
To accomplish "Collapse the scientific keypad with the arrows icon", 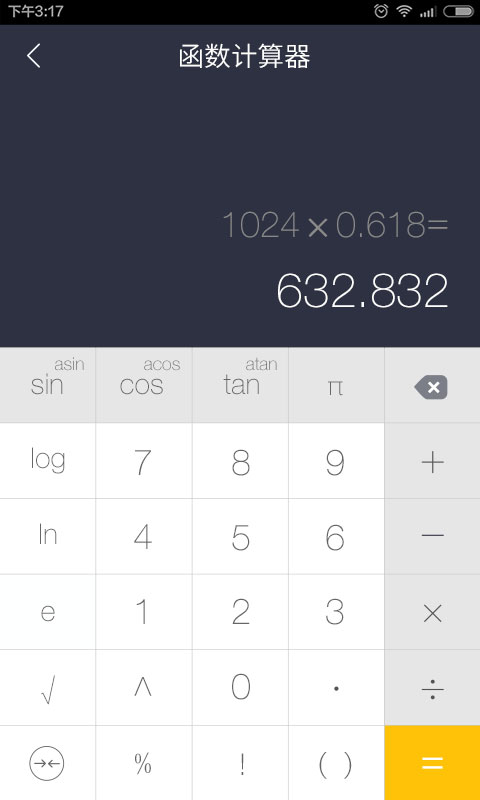I will click(48, 763).
